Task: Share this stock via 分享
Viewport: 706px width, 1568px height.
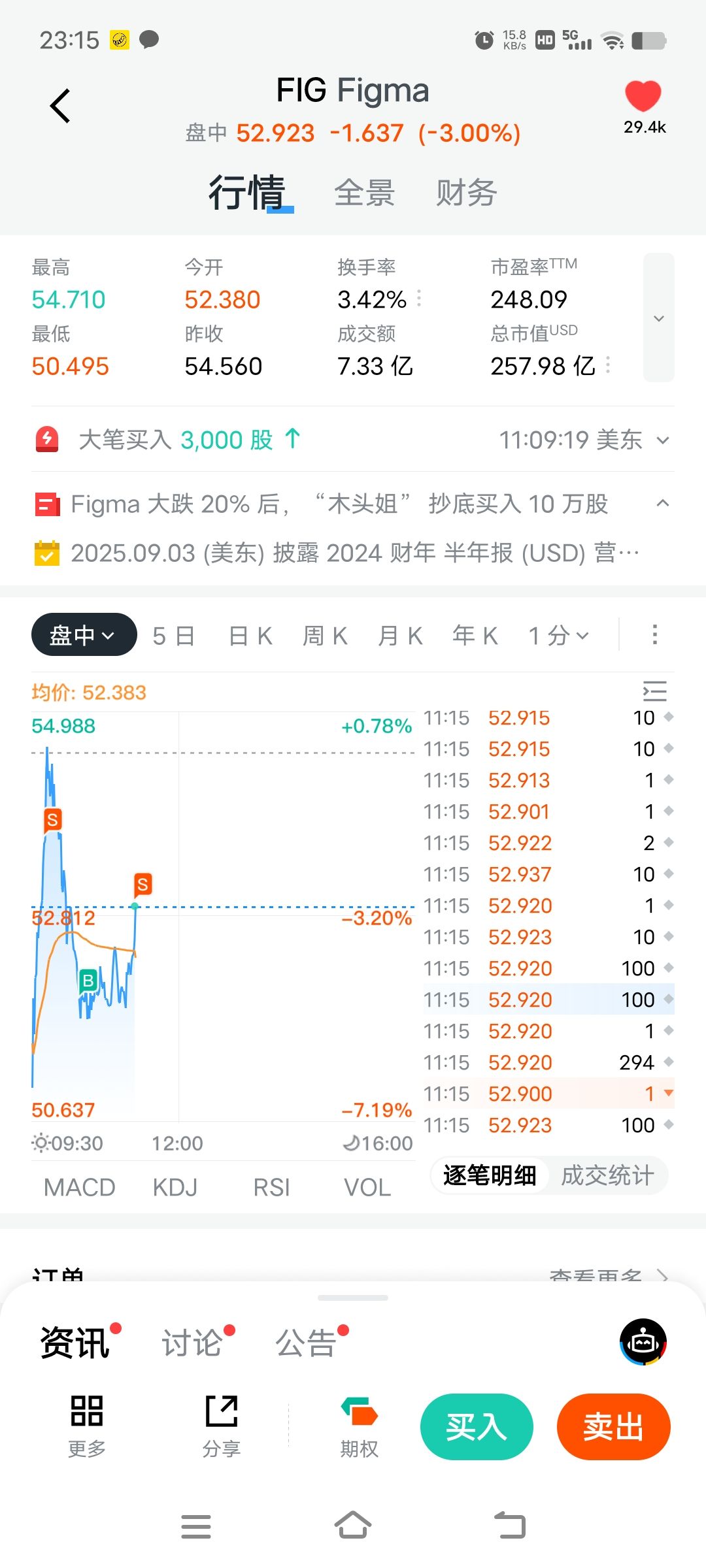Action: (222, 1427)
